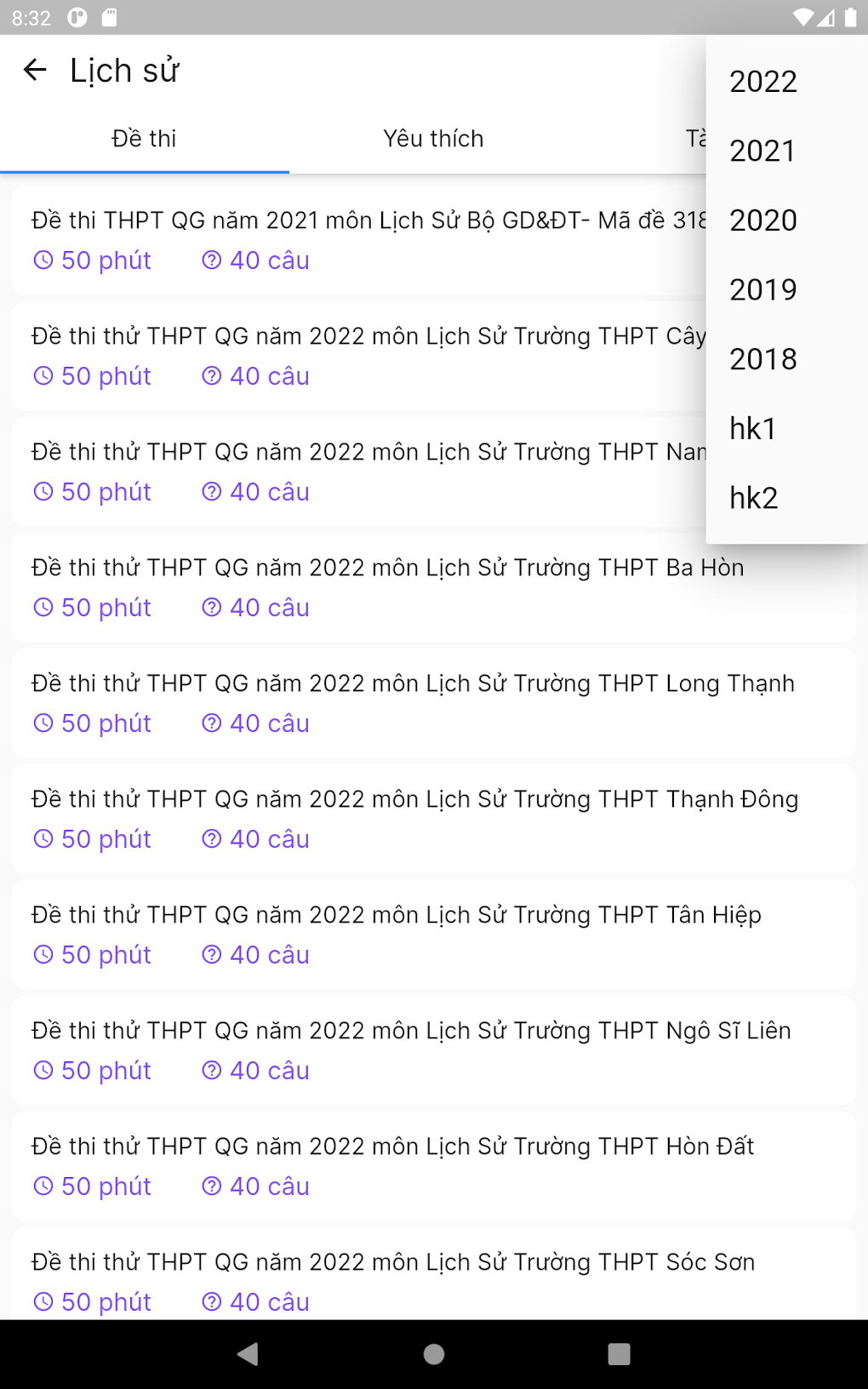This screenshot has height=1389, width=868.
Task: Switch to the Yêu thích tab
Action: [x=433, y=139]
